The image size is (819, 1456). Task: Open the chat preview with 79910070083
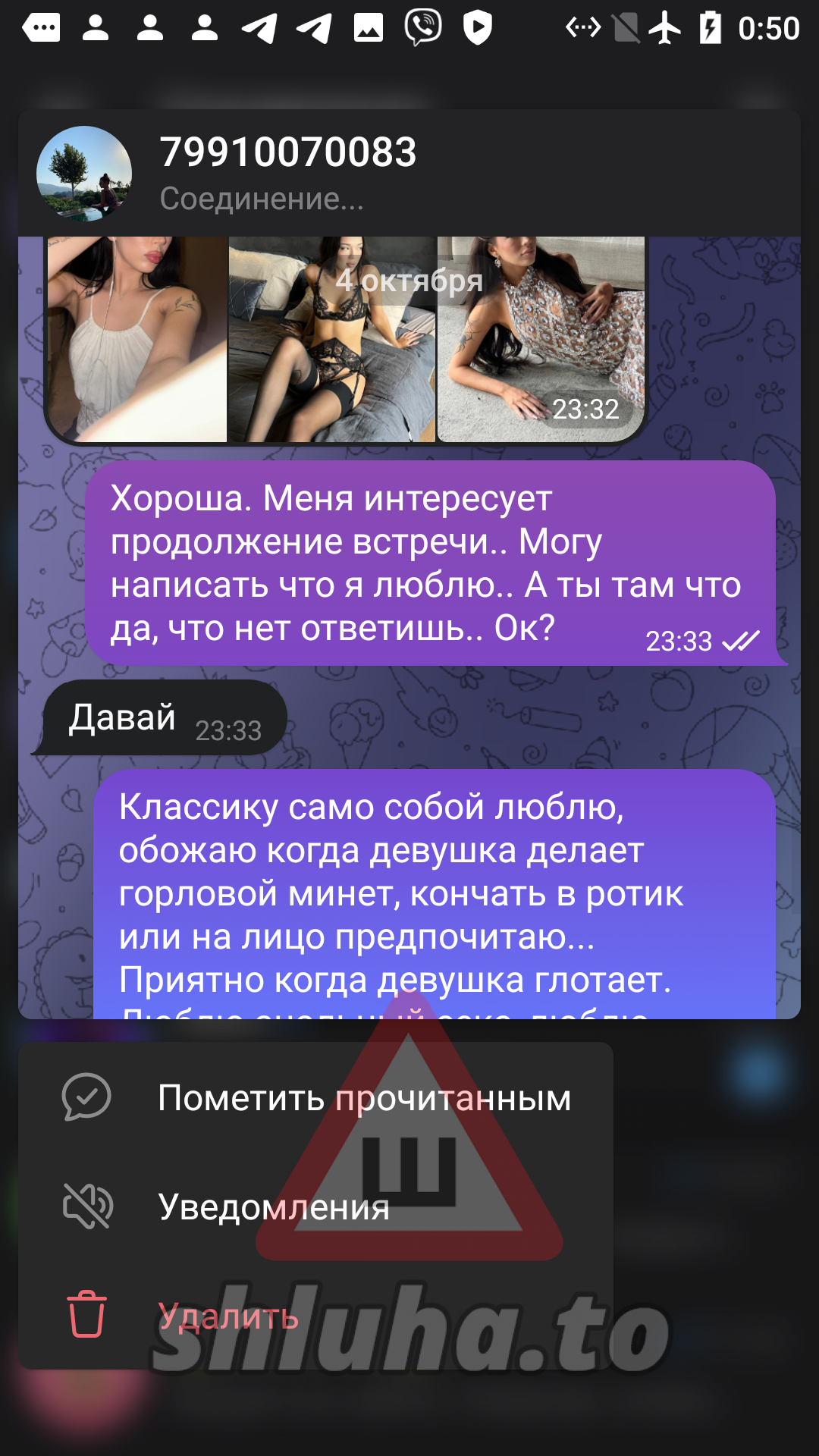point(409,173)
